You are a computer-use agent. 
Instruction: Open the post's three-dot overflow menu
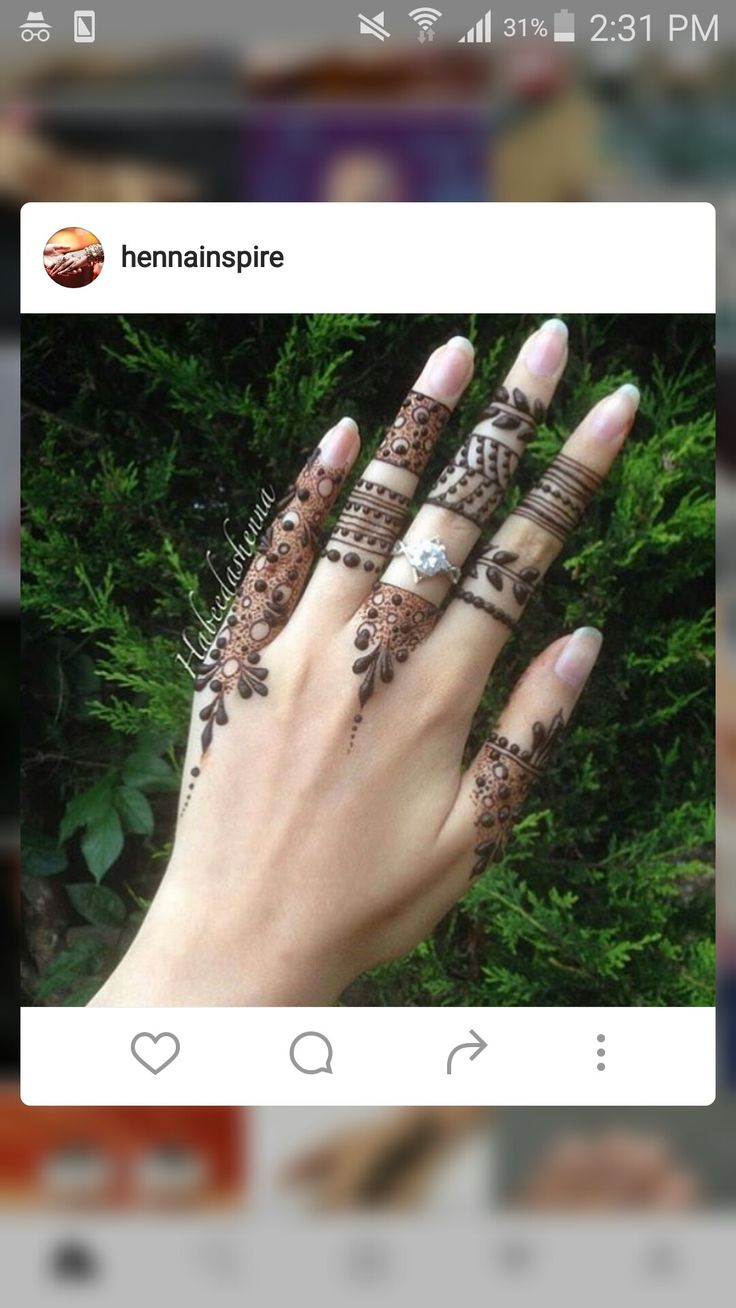tap(600, 1053)
